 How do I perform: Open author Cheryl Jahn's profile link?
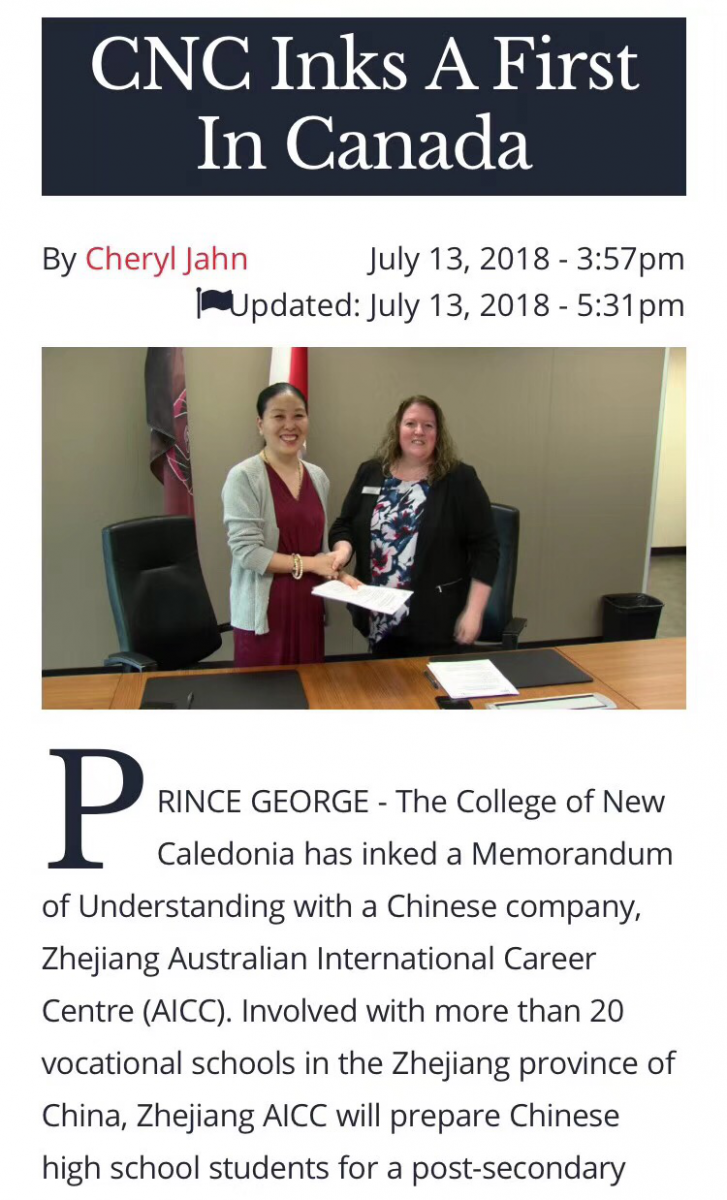[166, 260]
